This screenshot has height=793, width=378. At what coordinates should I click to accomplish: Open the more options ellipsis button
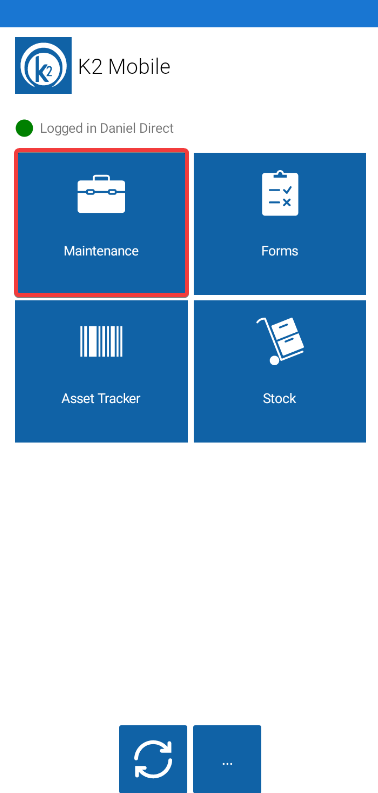click(227, 759)
